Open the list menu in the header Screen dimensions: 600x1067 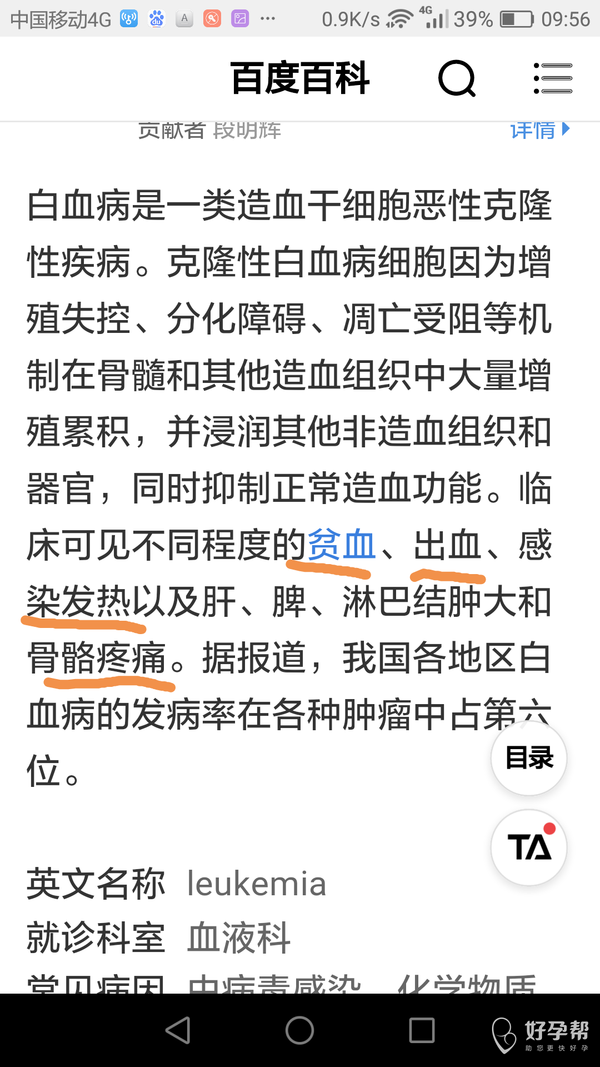(552, 78)
